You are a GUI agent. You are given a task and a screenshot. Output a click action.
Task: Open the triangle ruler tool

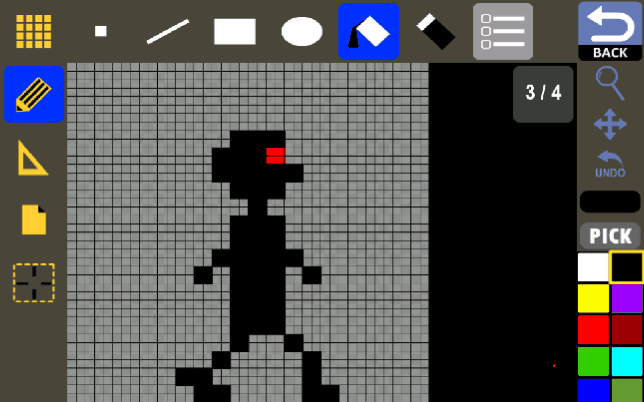(33, 157)
